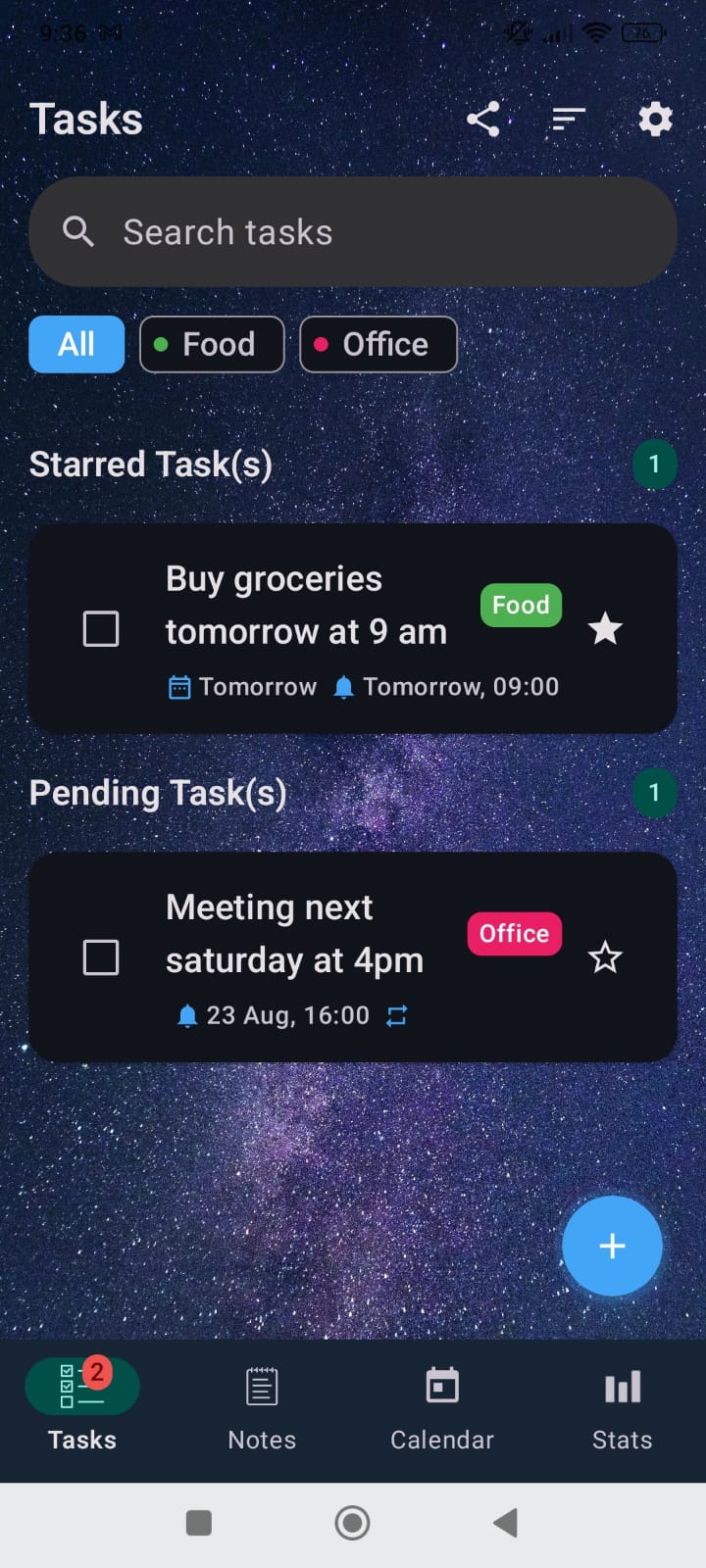
Task: Tap the calendar date icon showing Tomorrow
Action: click(x=178, y=686)
